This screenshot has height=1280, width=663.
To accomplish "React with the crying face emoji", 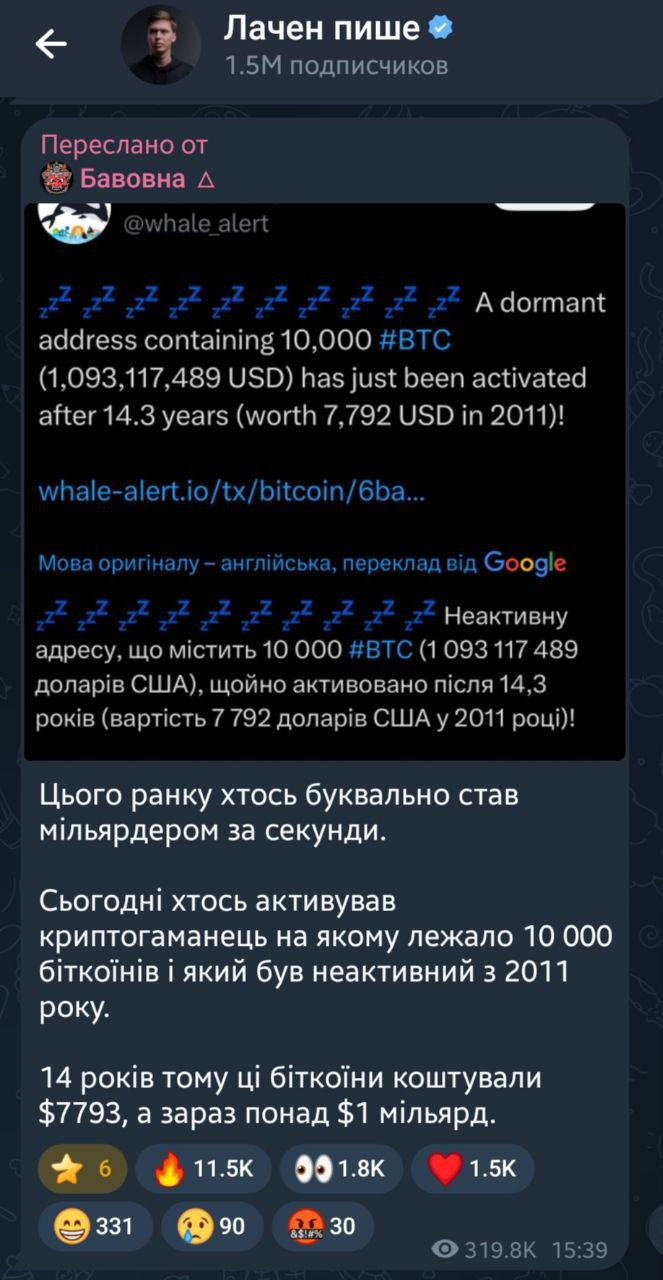I will [x=211, y=1226].
